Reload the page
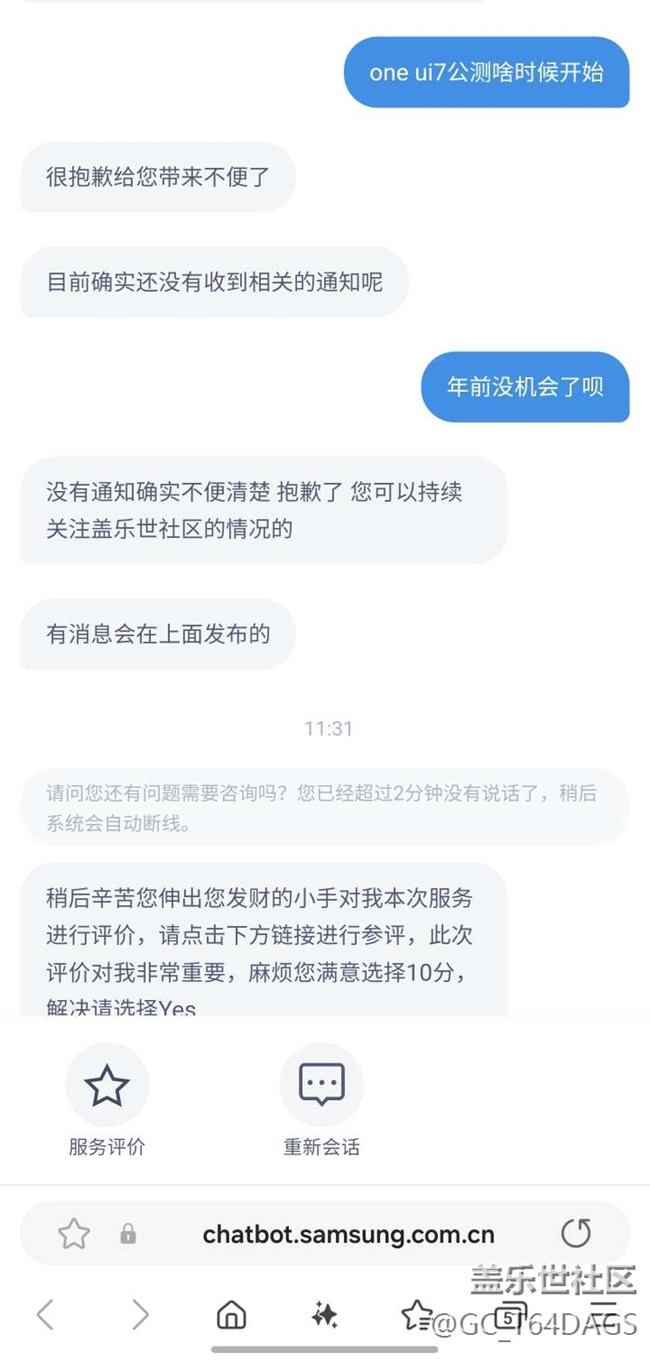Screen dimensions: 650x1362 (x=576, y=1233)
